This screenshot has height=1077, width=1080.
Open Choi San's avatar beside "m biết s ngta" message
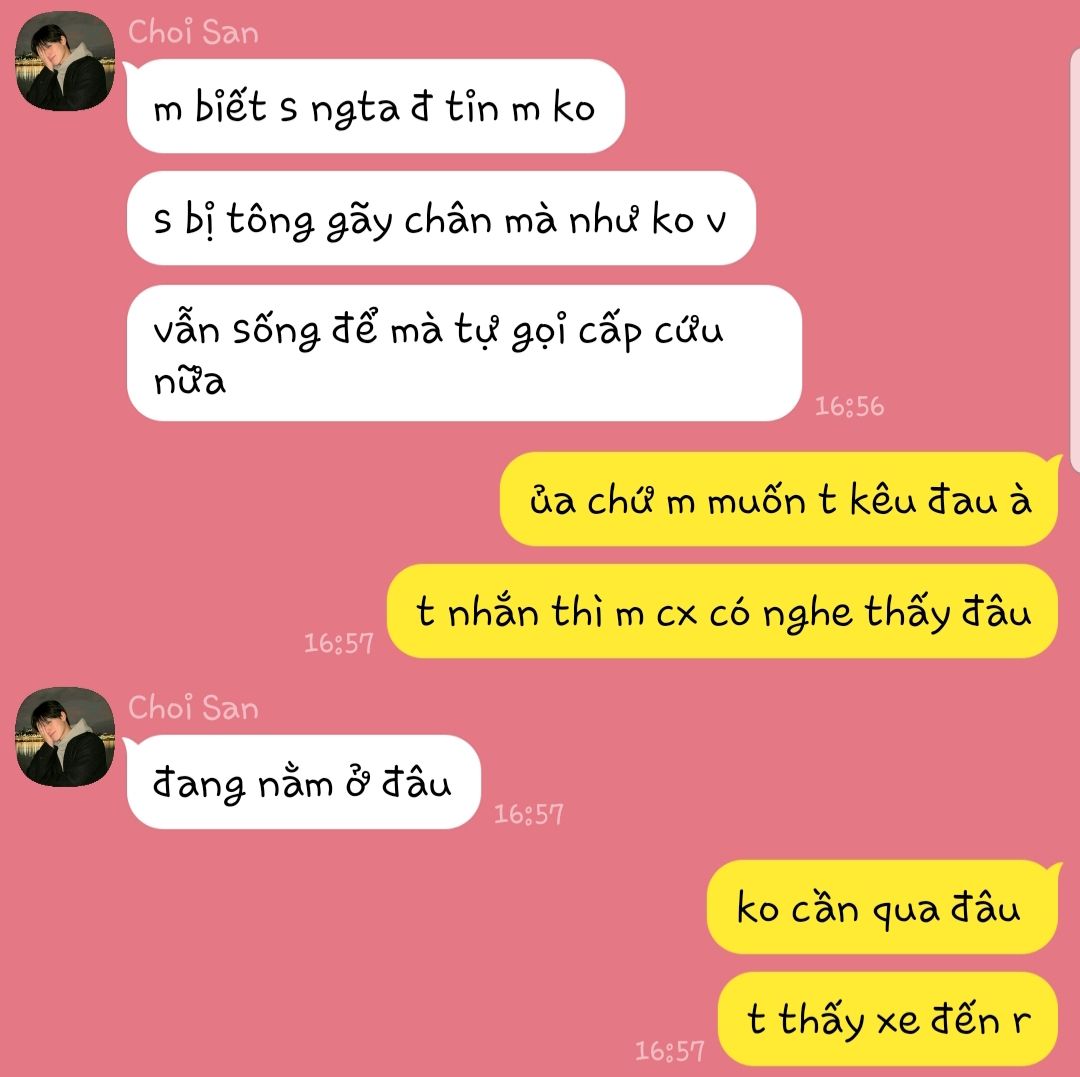point(65,67)
